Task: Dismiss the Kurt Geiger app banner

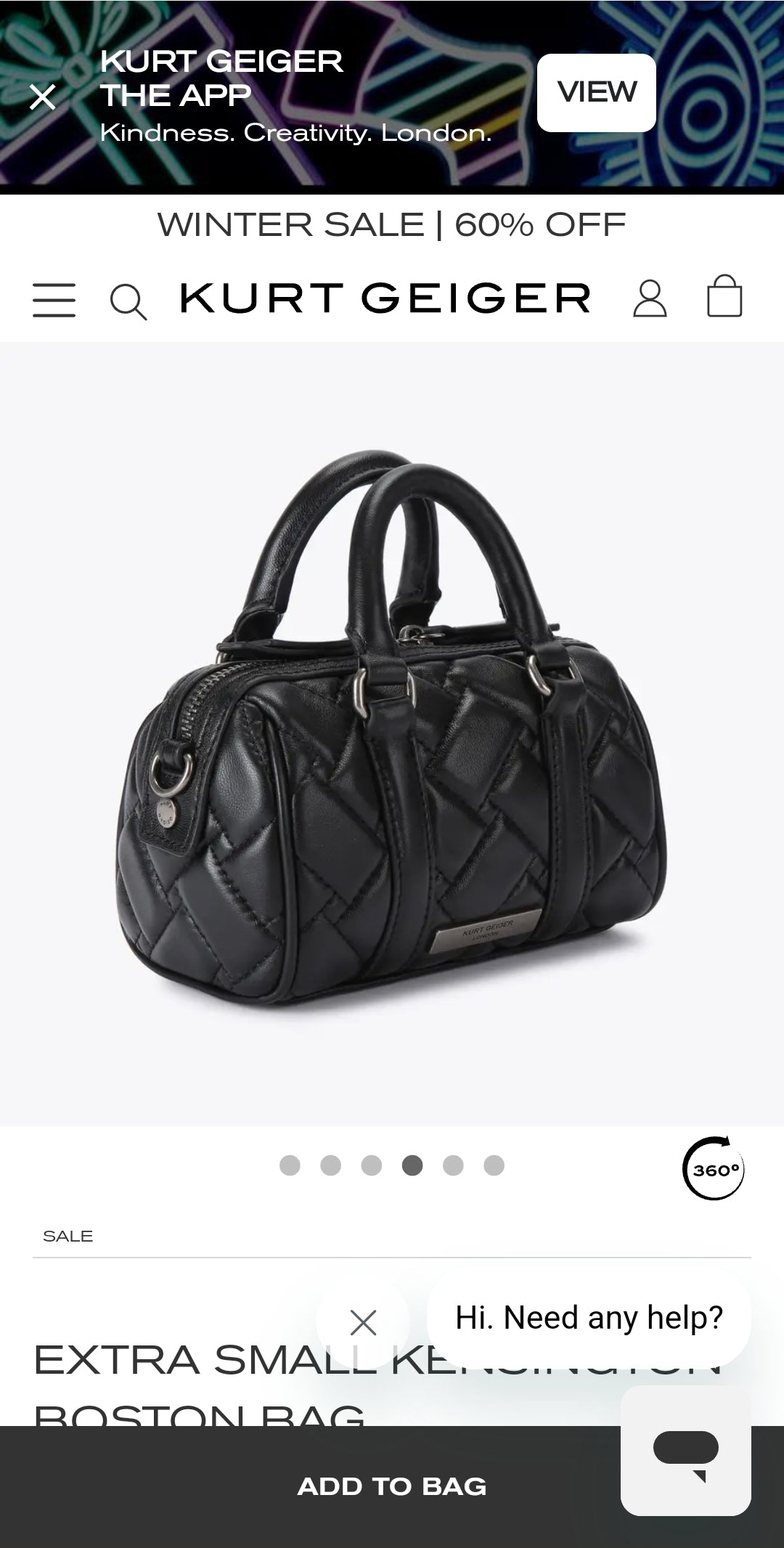Action: (x=42, y=97)
